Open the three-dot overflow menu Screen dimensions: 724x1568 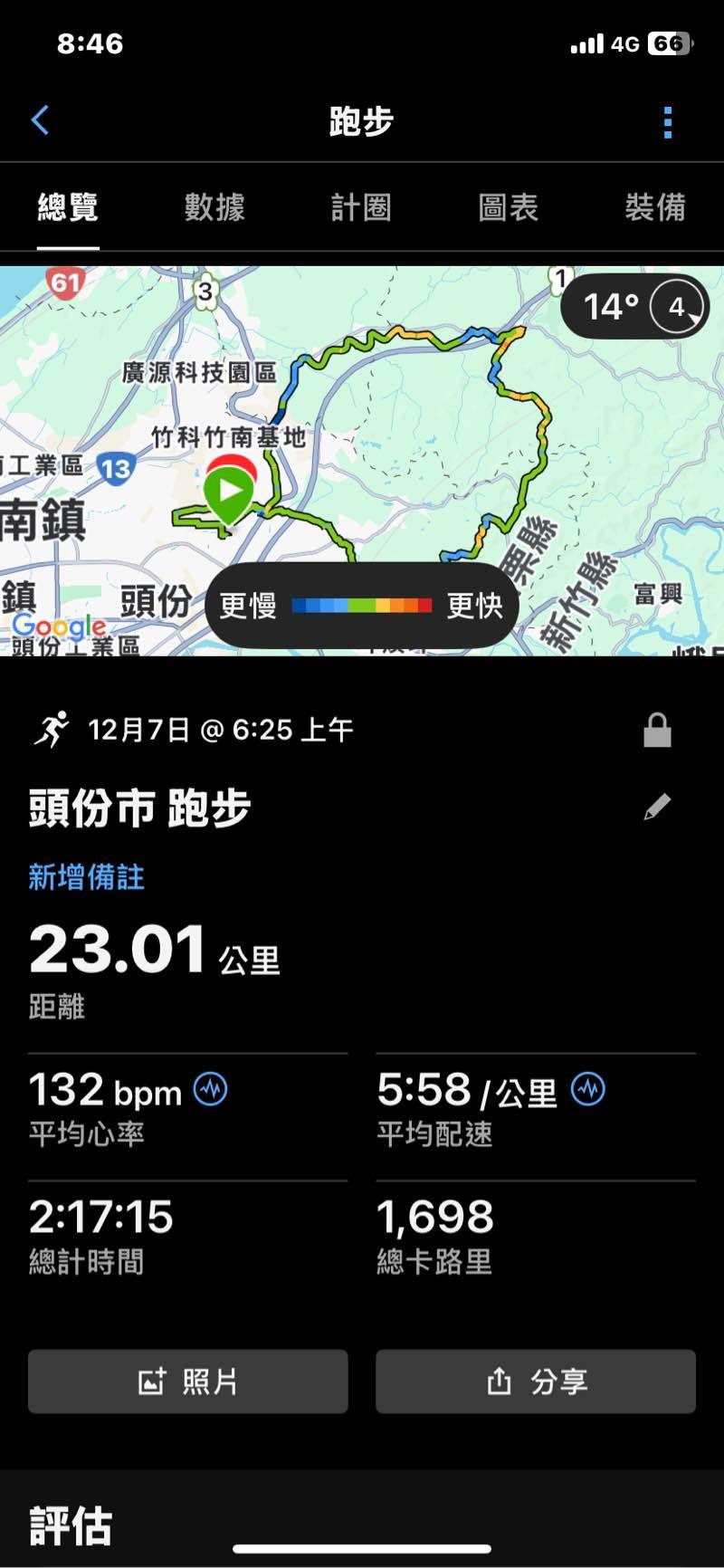(668, 122)
